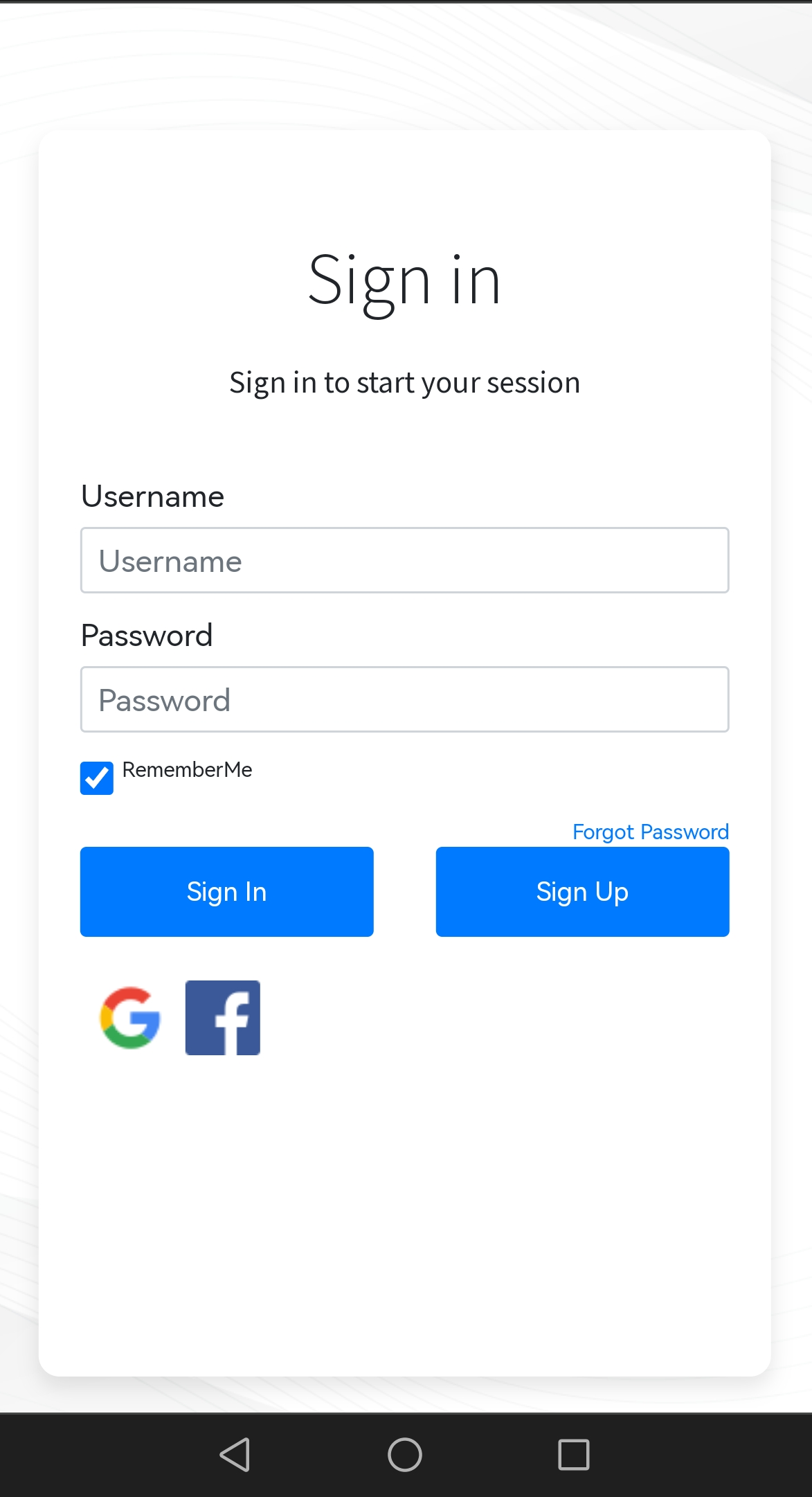
Task: Open the recent apps overview
Action: coord(573,1454)
